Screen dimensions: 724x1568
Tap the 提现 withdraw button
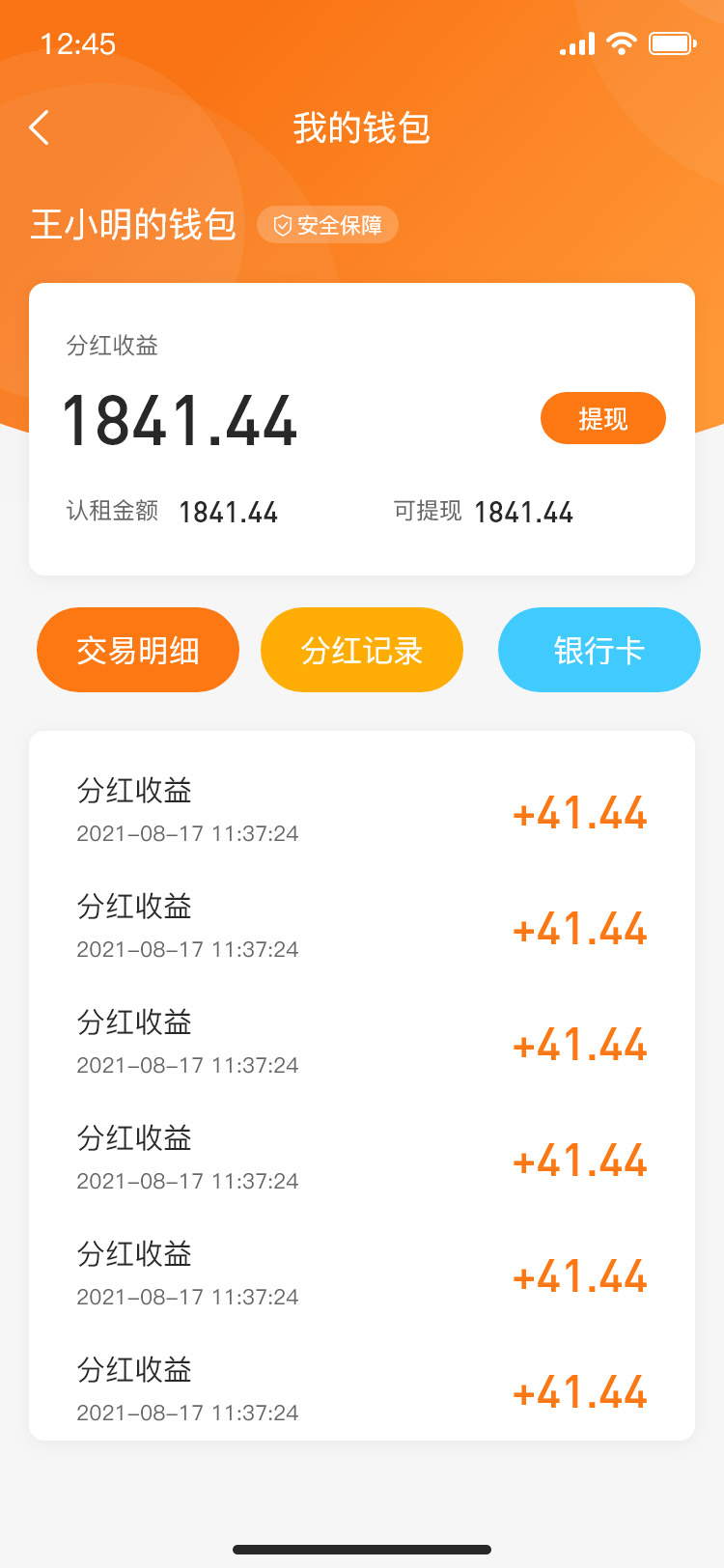[x=603, y=418]
